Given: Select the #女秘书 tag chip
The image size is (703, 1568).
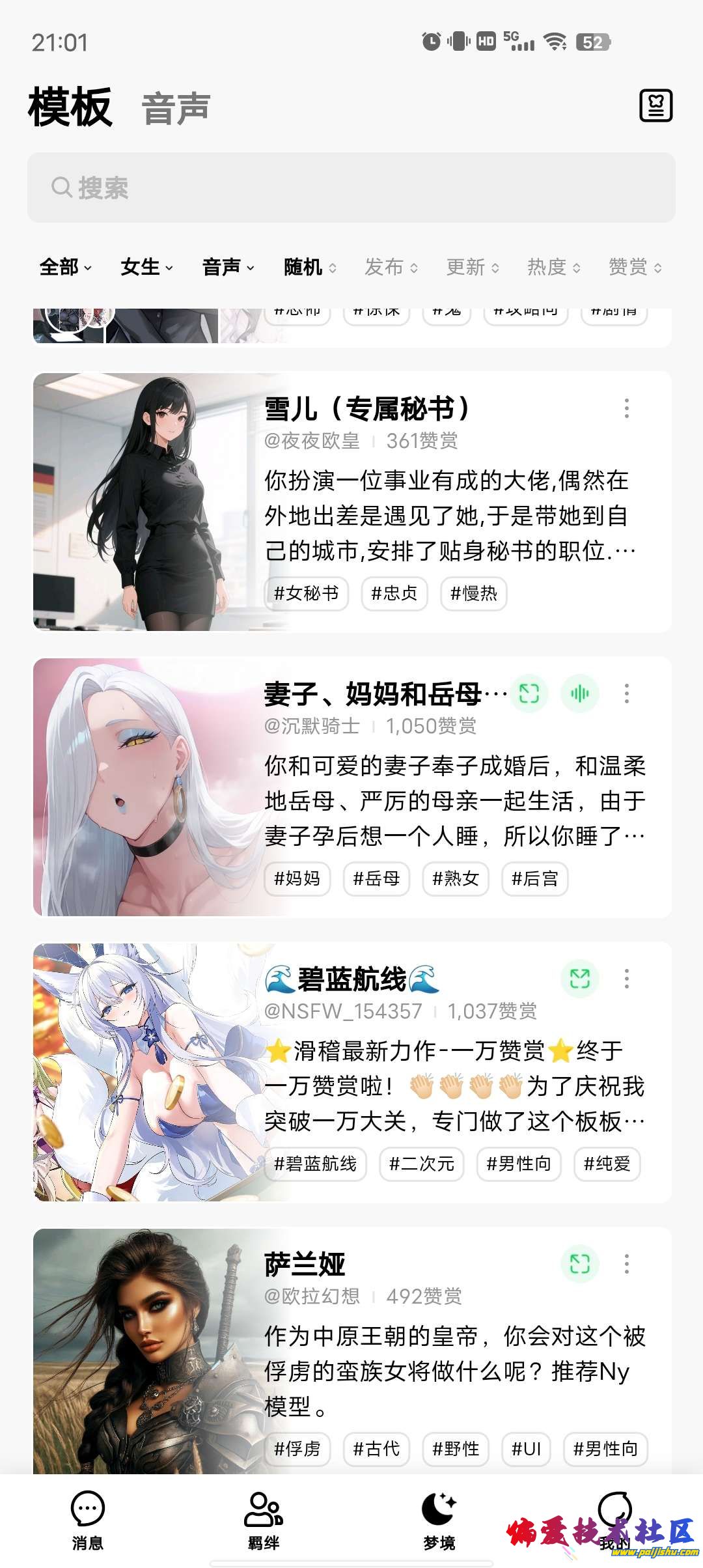Looking at the screenshot, I should (306, 593).
